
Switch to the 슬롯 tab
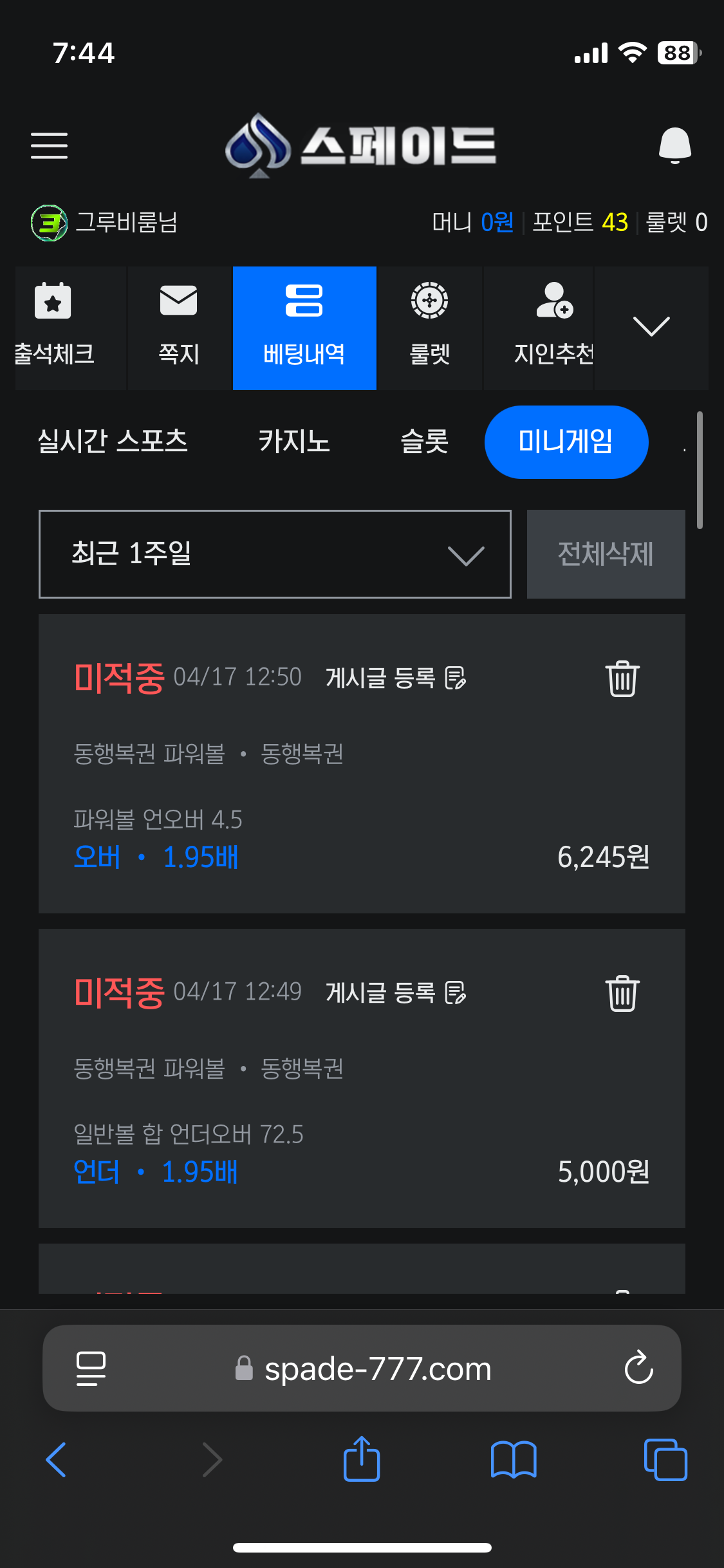424,442
